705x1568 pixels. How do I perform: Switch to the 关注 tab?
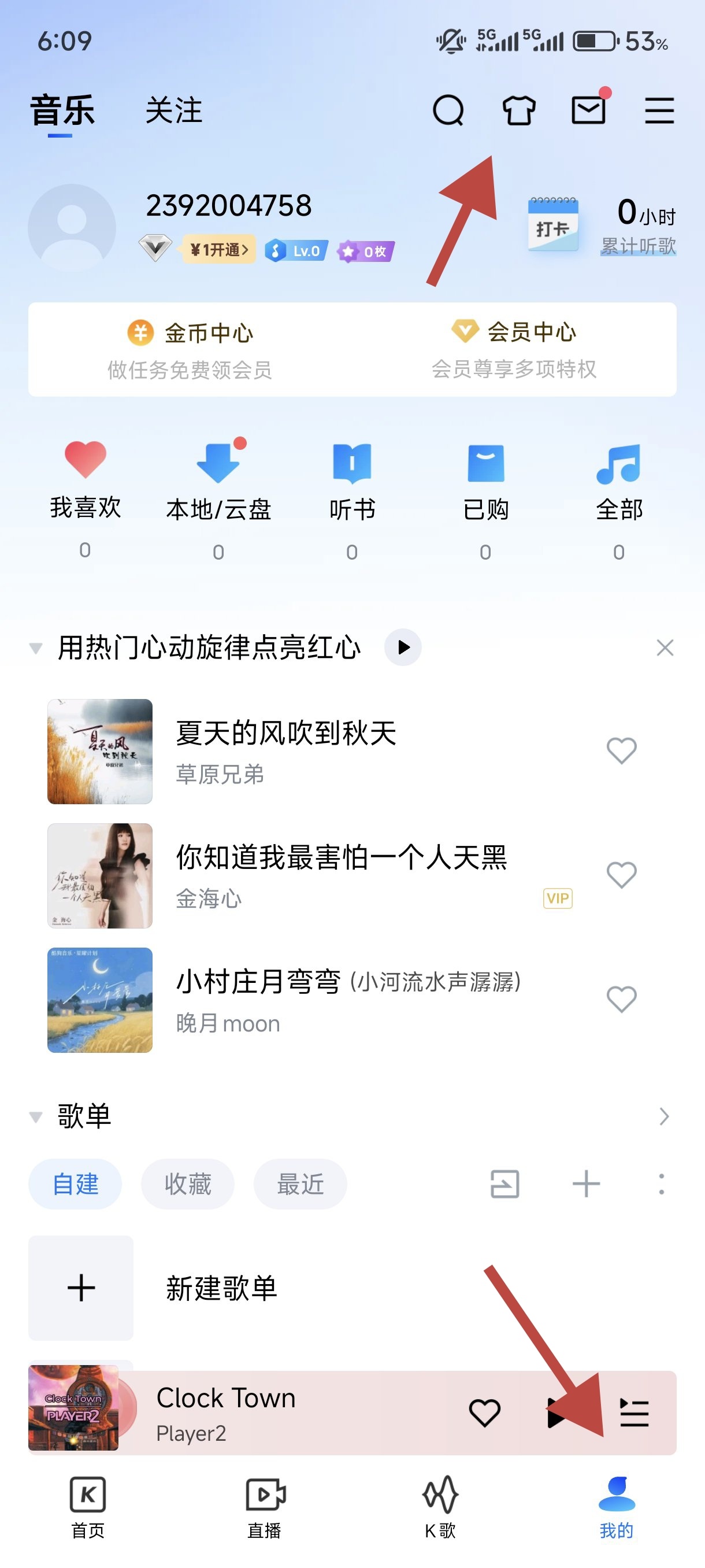pyautogui.click(x=173, y=111)
